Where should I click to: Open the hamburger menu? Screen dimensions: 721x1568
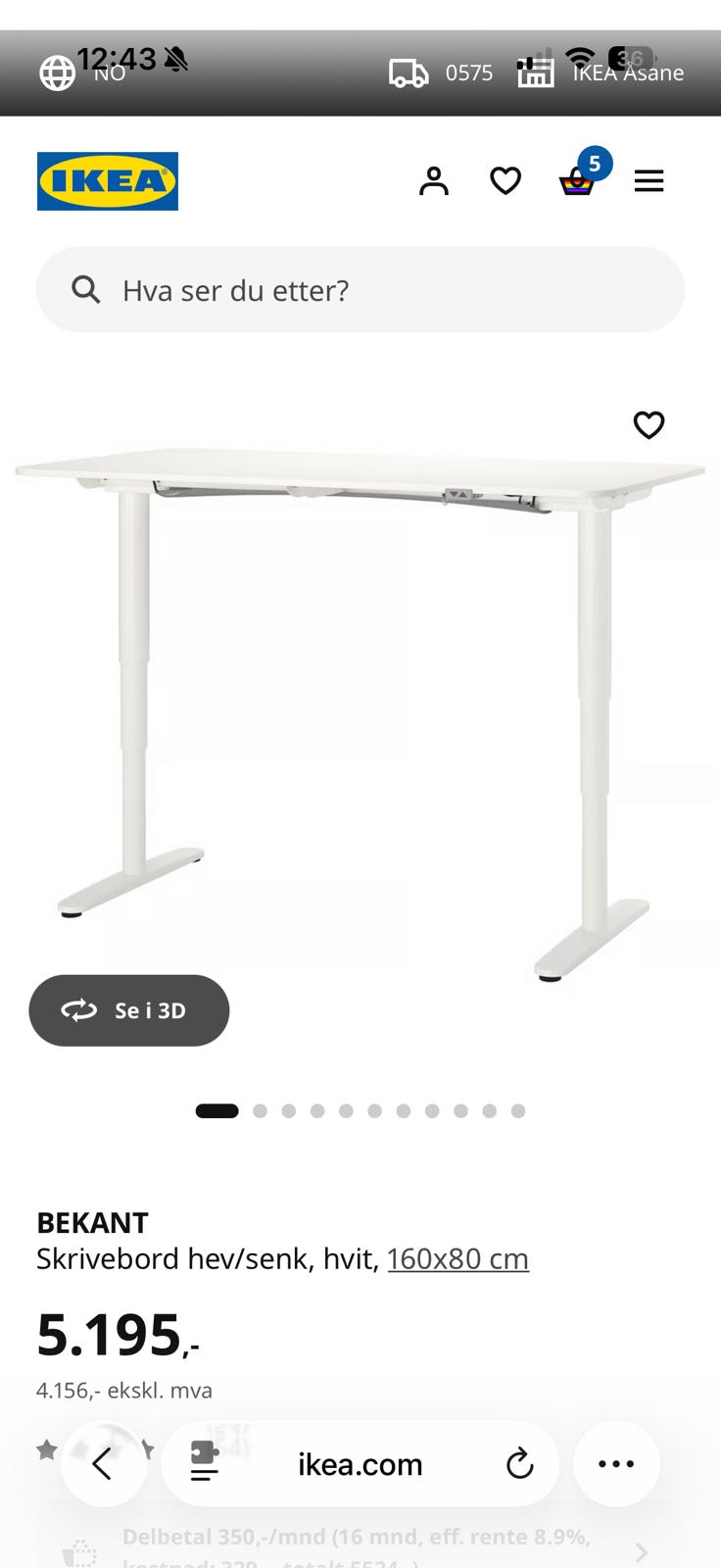click(x=649, y=181)
